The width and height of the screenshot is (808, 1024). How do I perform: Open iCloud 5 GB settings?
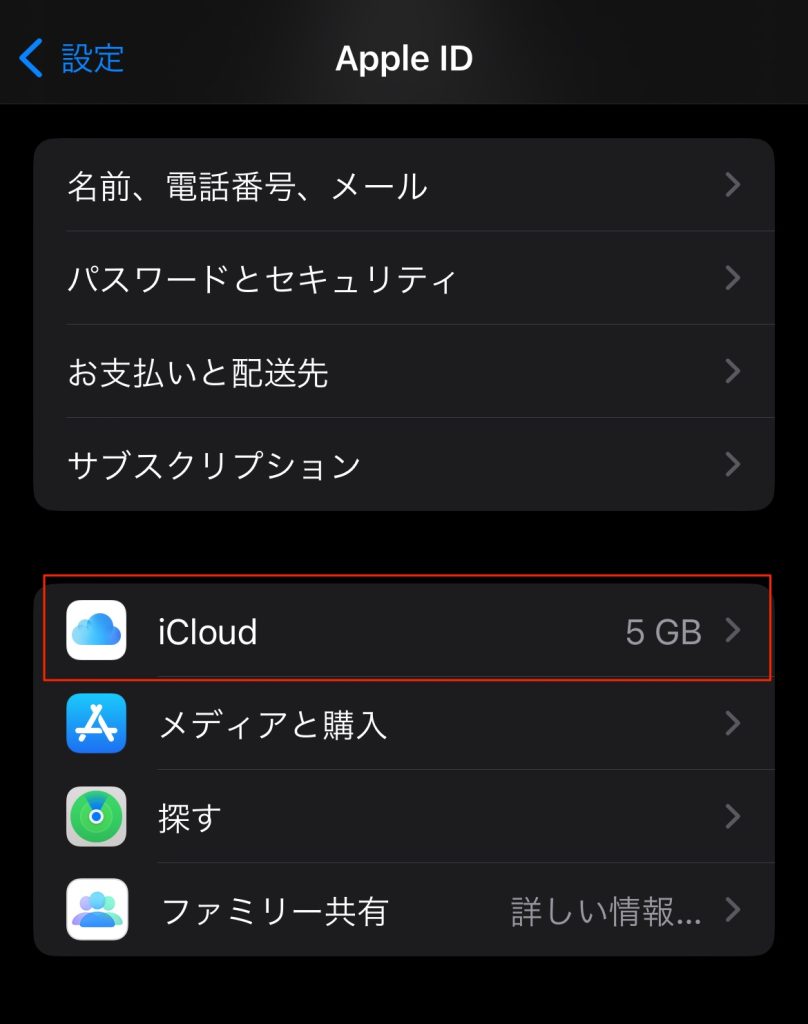(x=403, y=632)
